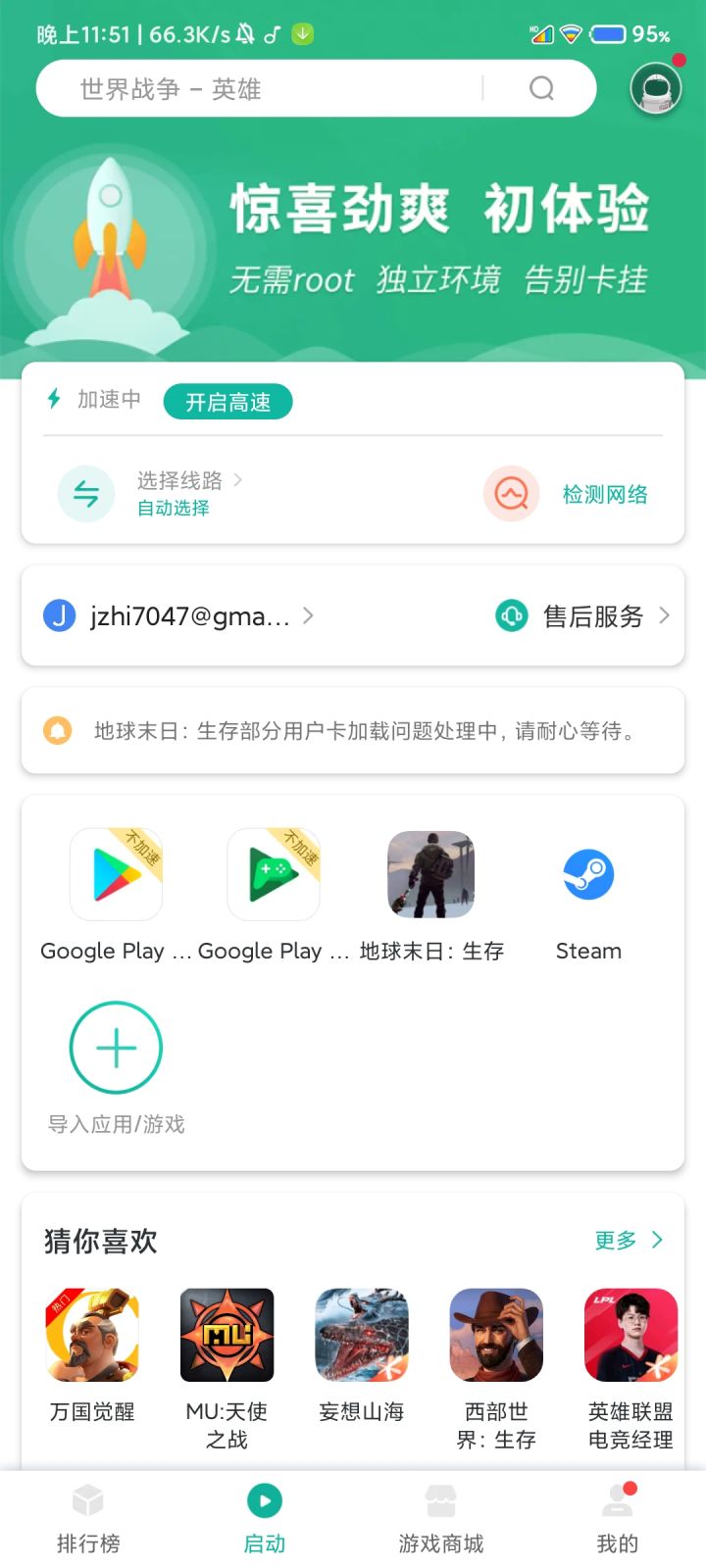Open the search magnifier icon
The width and height of the screenshot is (706, 1568).
(541, 88)
